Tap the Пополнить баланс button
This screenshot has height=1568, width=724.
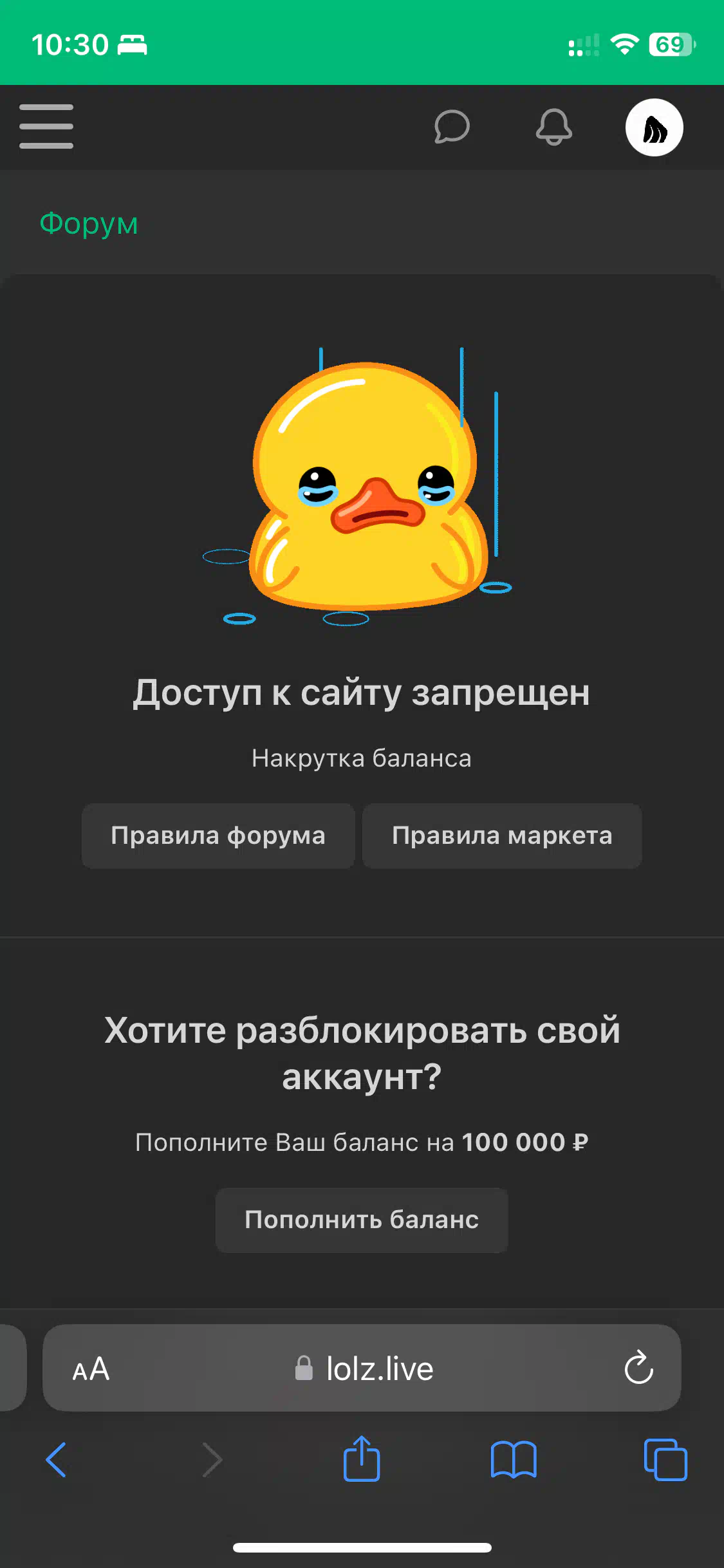click(x=362, y=1220)
